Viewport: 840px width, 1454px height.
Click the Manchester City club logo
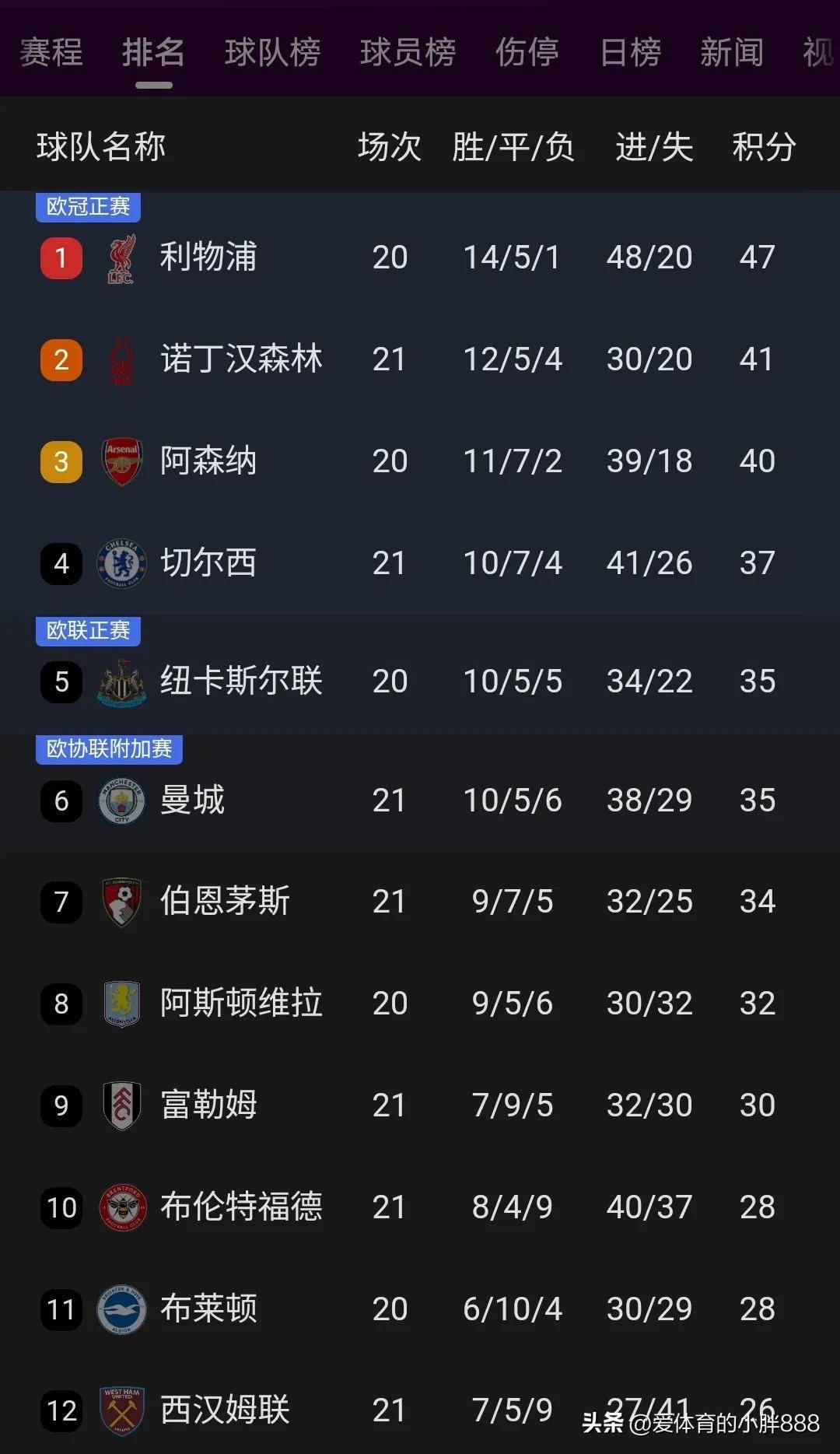[121, 800]
